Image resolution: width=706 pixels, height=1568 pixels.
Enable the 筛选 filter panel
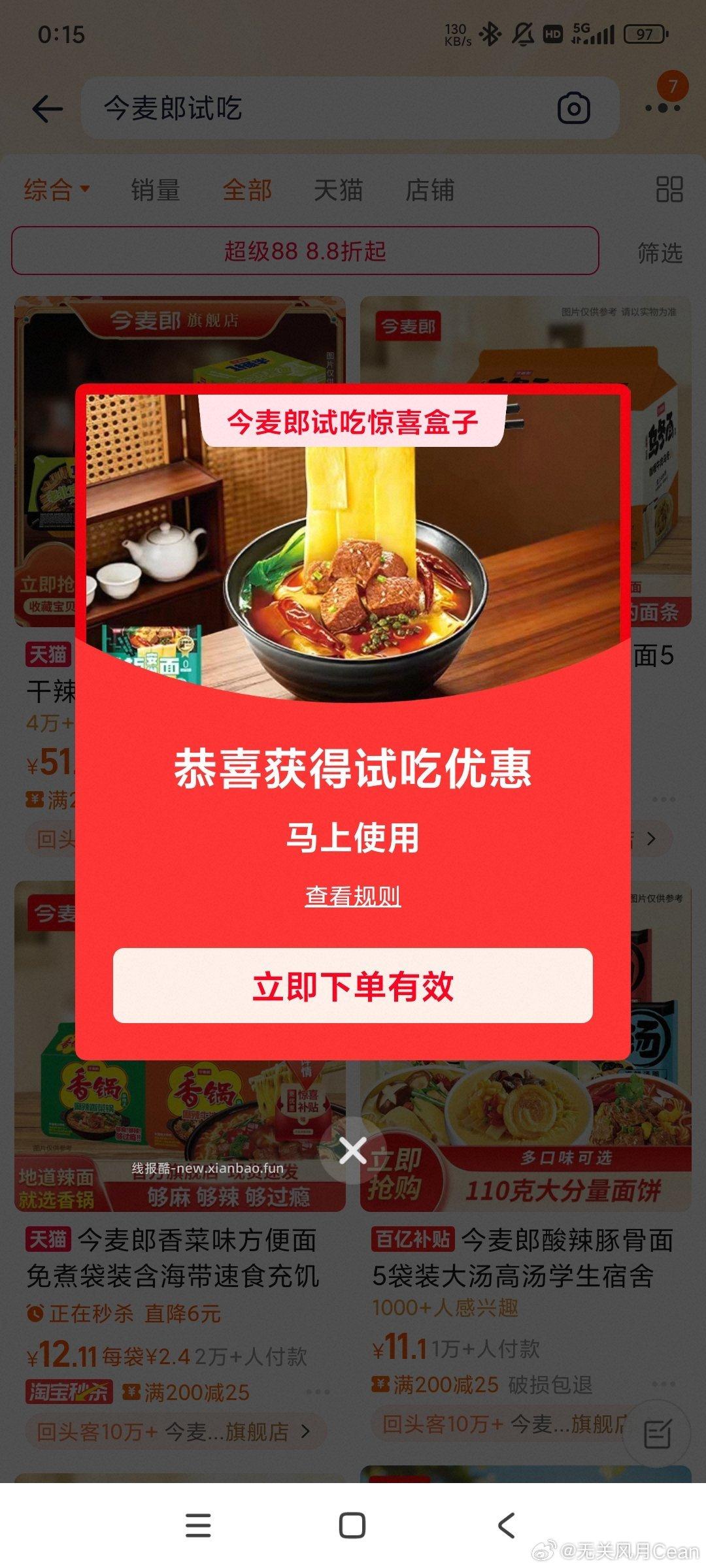coord(660,252)
